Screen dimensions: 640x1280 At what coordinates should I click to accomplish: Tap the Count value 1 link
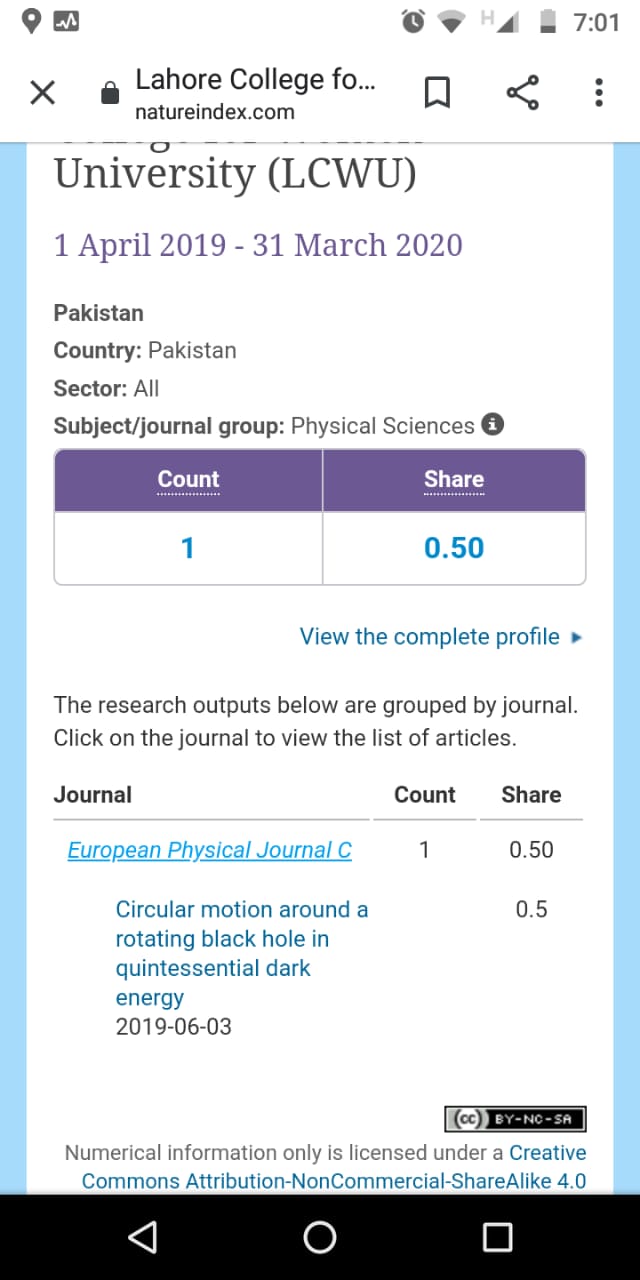click(188, 548)
